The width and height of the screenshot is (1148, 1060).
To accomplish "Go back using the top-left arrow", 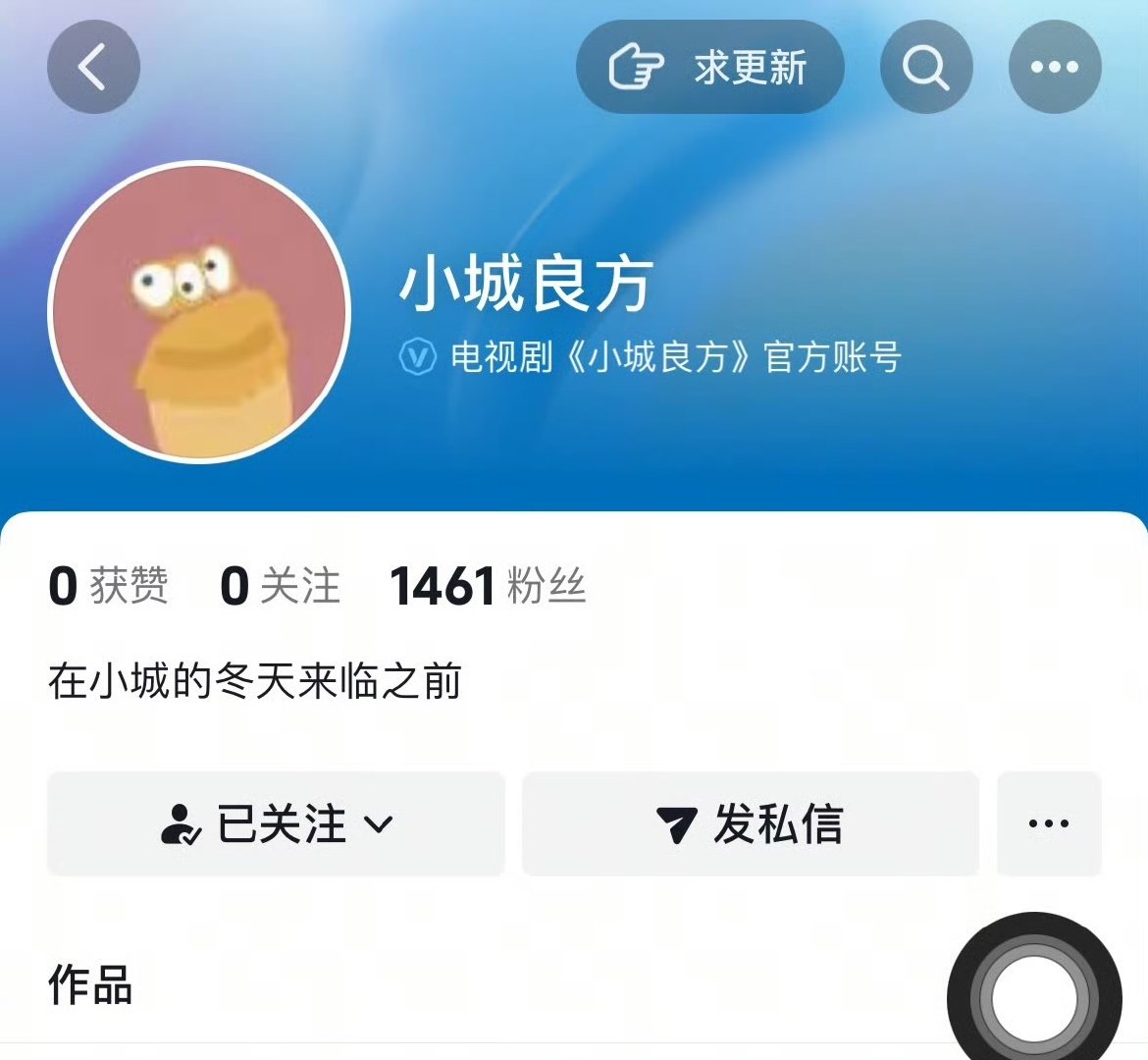I will pos(93,68).
